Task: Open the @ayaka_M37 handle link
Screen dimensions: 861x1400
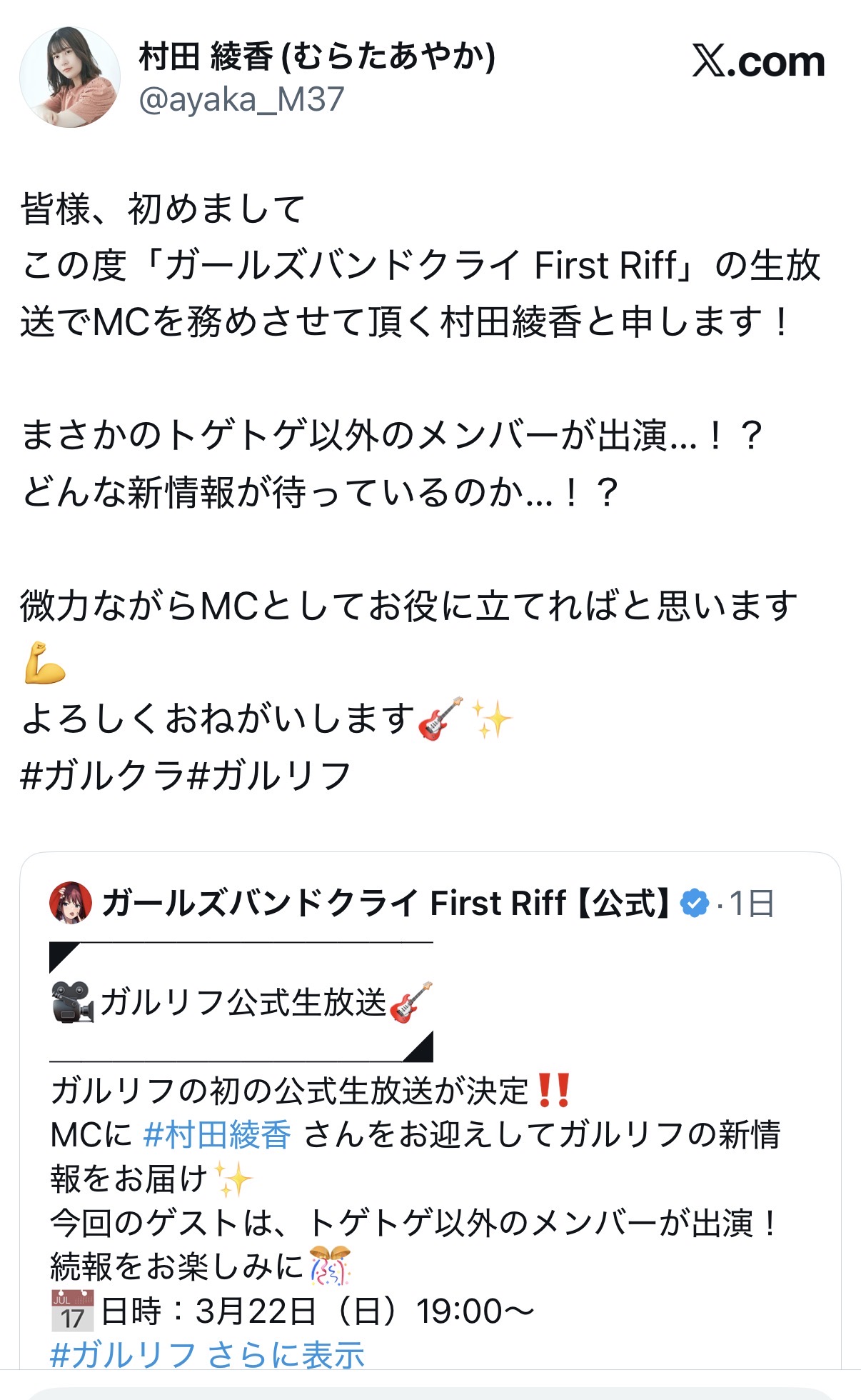Action: (x=241, y=99)
